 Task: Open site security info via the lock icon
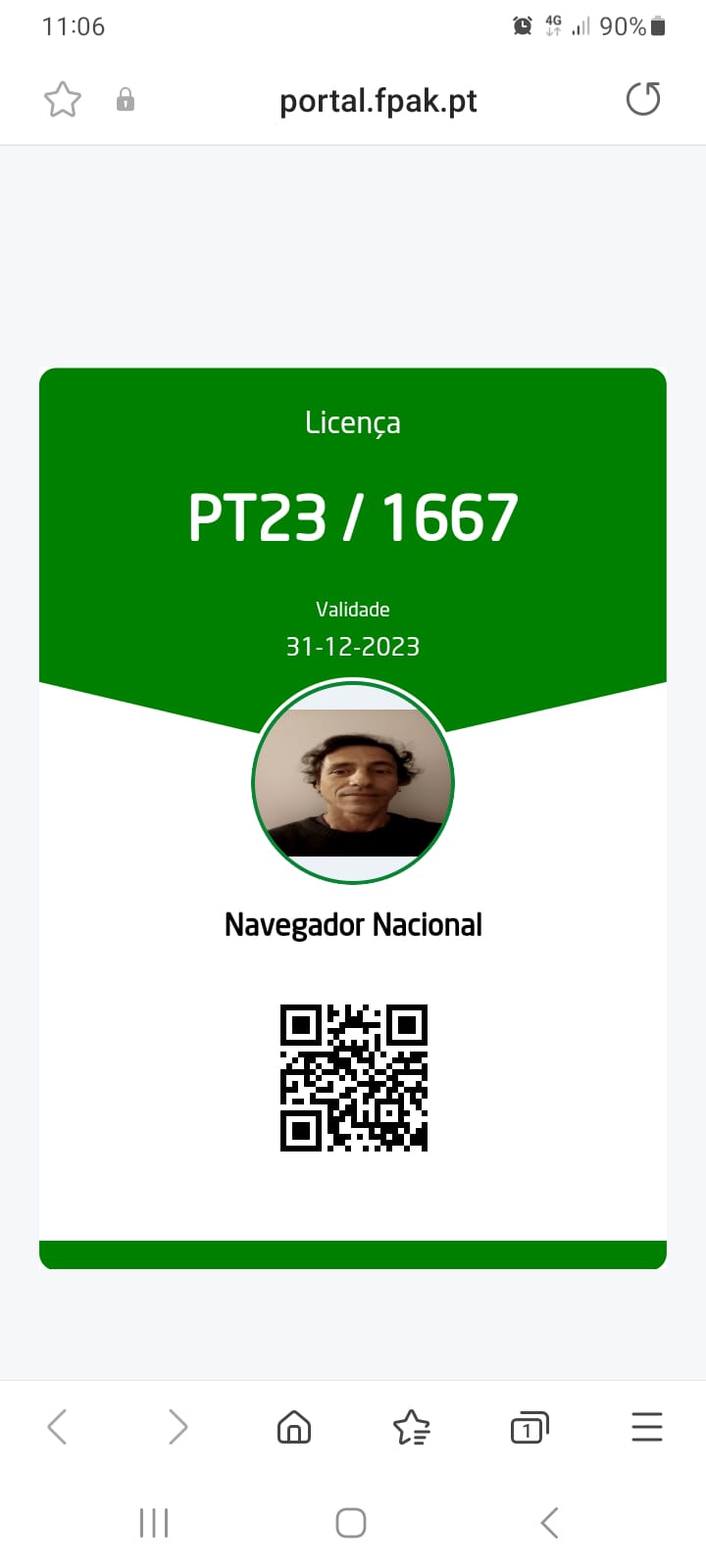pyautogui.click(x=126, y=100)
